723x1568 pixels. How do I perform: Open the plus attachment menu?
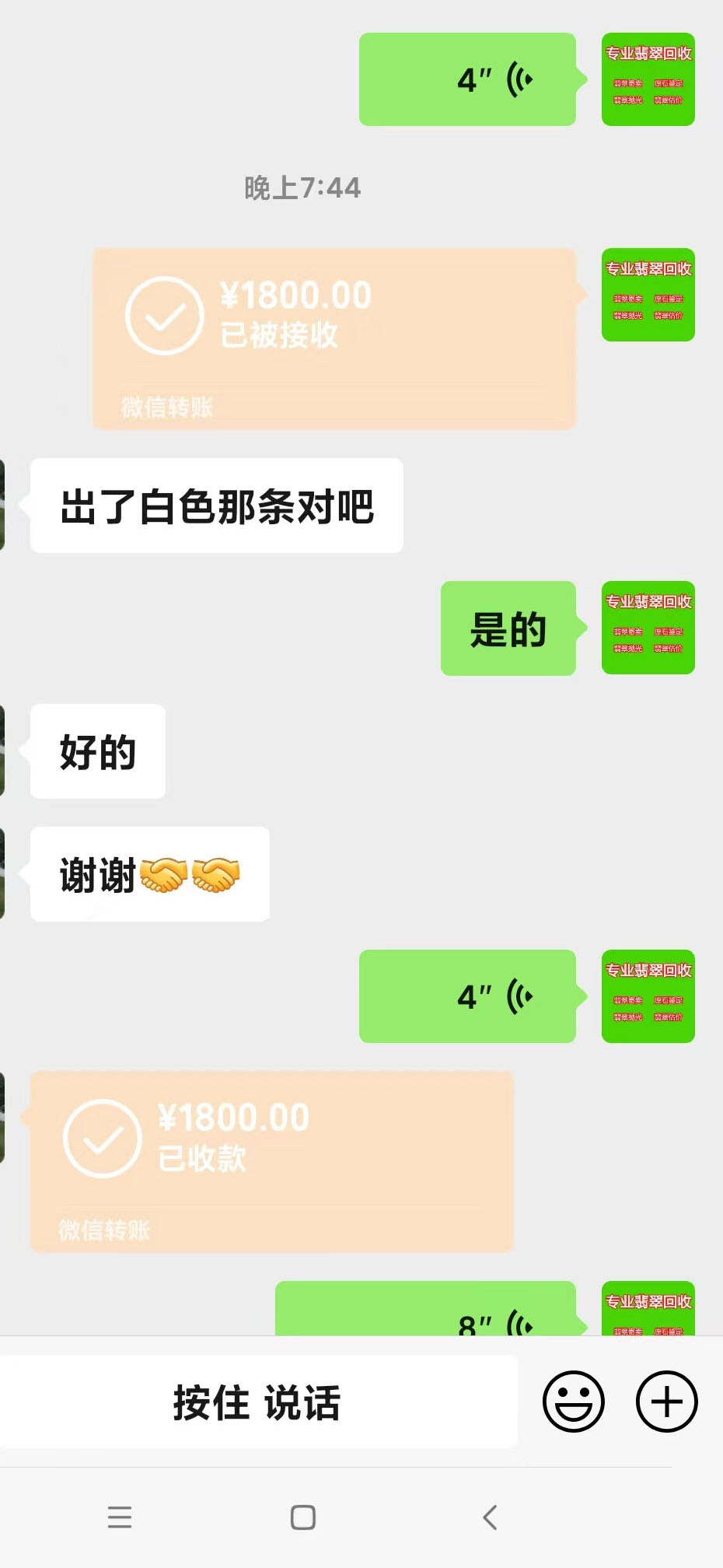666,1402
